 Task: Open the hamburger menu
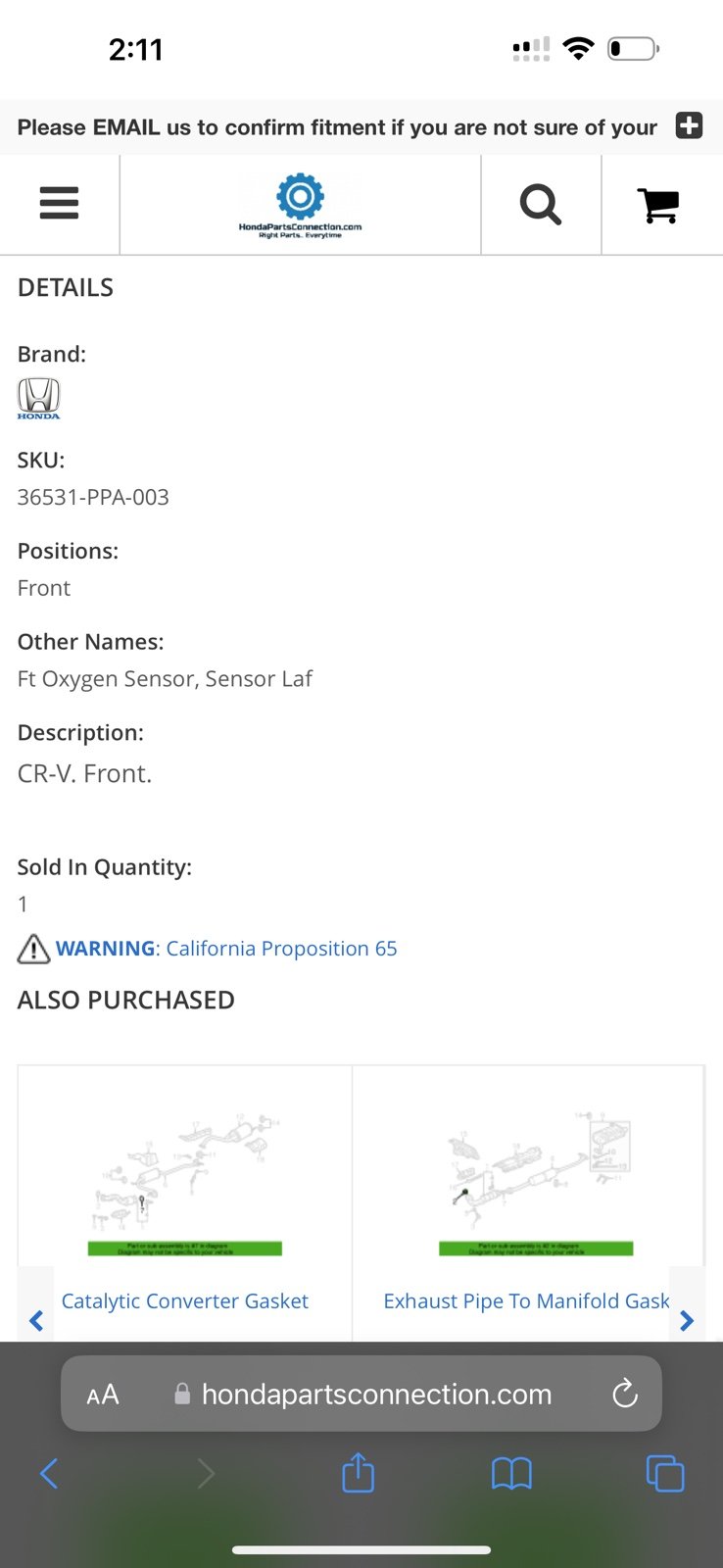point(59,204)
